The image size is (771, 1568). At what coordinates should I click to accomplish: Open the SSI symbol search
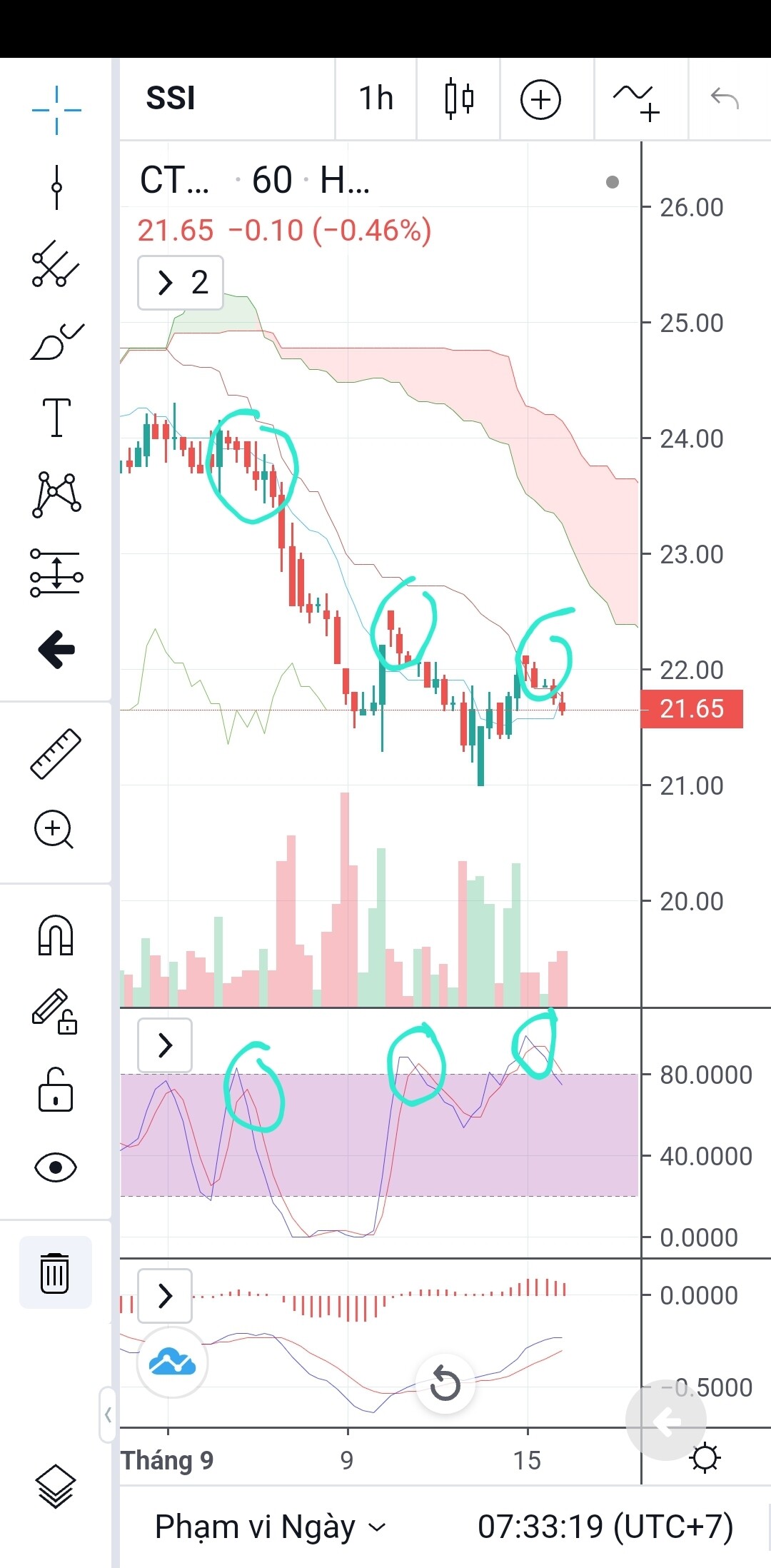tap(171, 99)
